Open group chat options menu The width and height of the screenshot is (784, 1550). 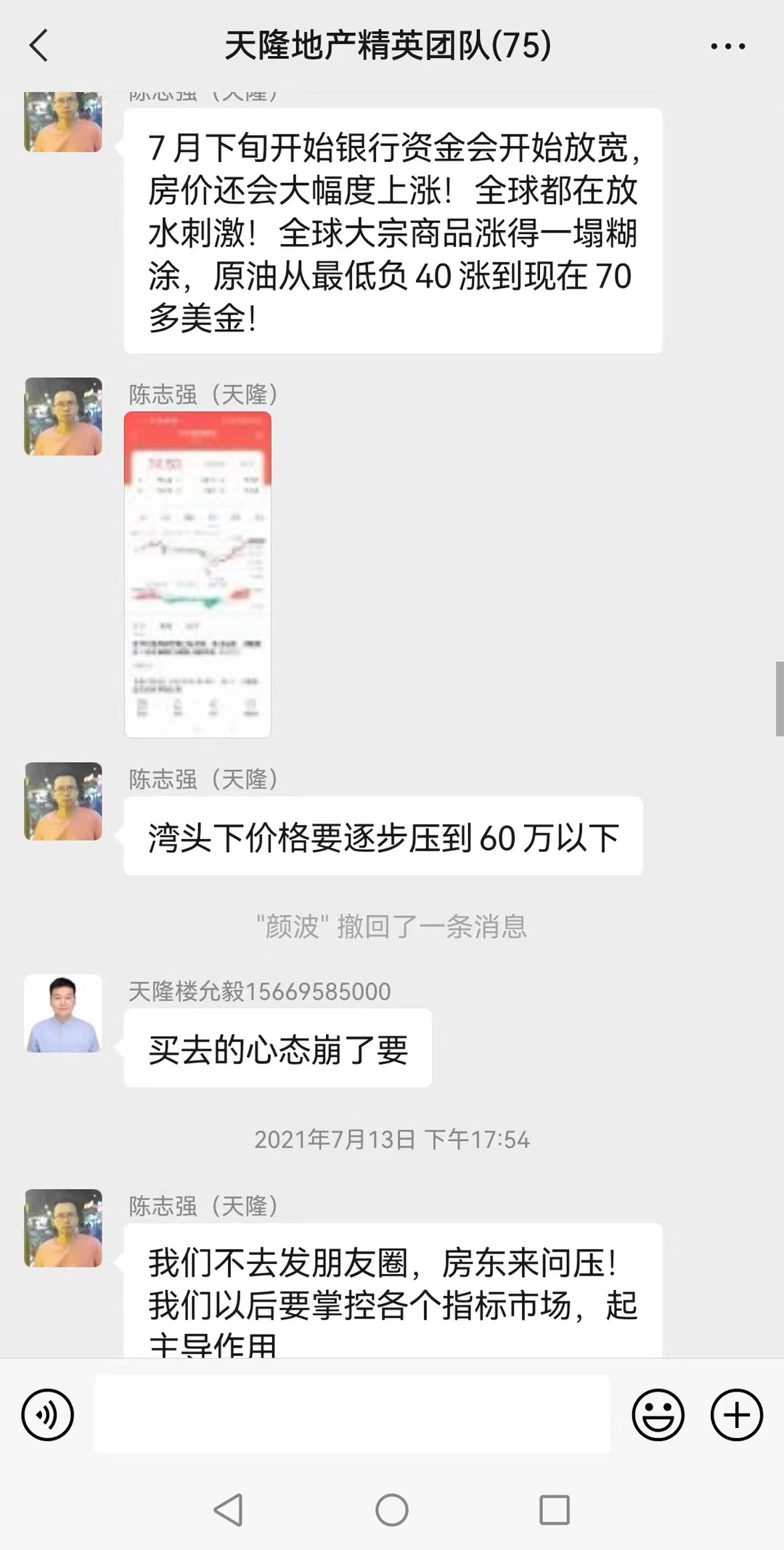(727, 46)
